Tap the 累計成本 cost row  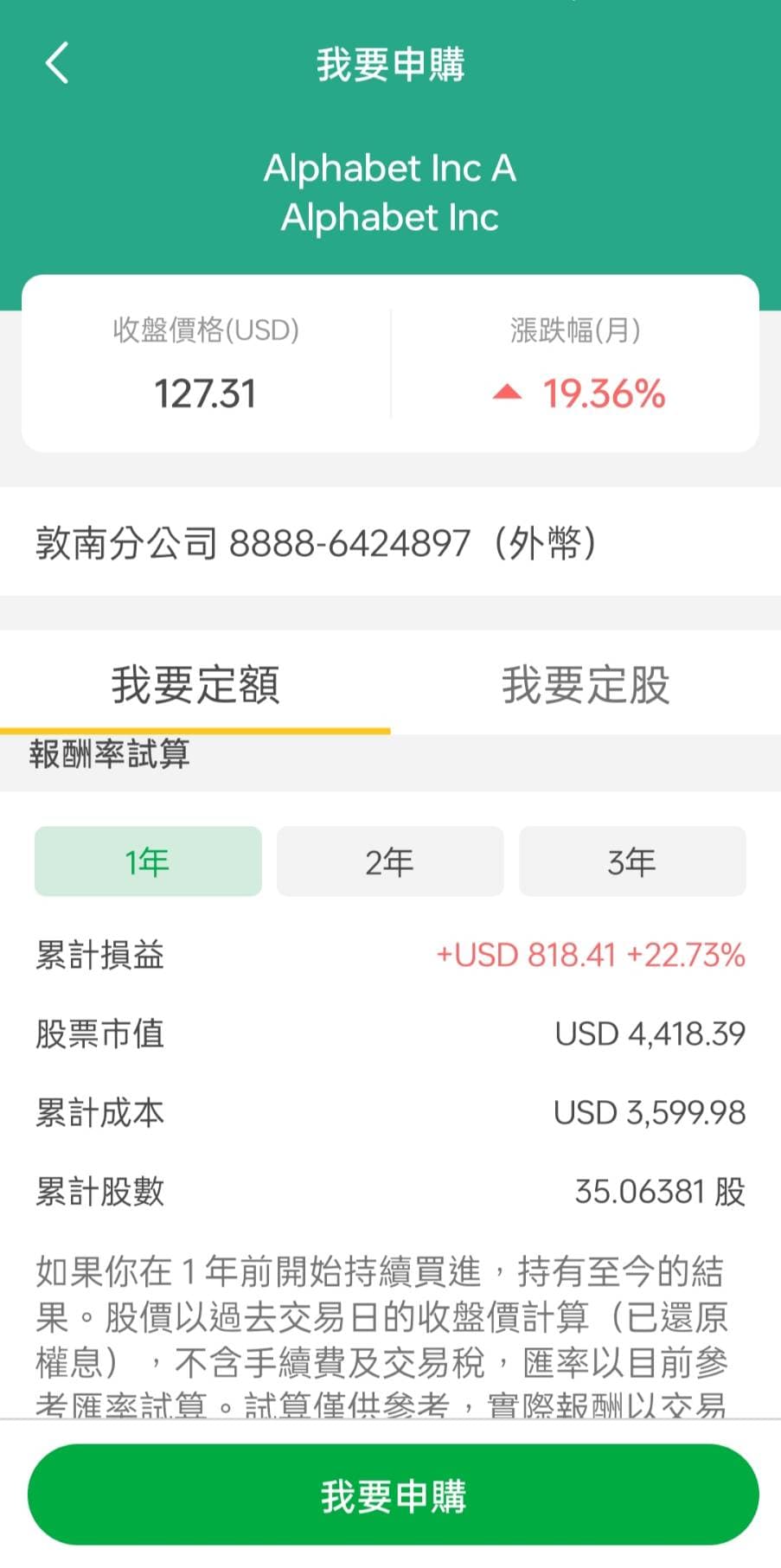pyautogui.click(x=389, y=1113)
